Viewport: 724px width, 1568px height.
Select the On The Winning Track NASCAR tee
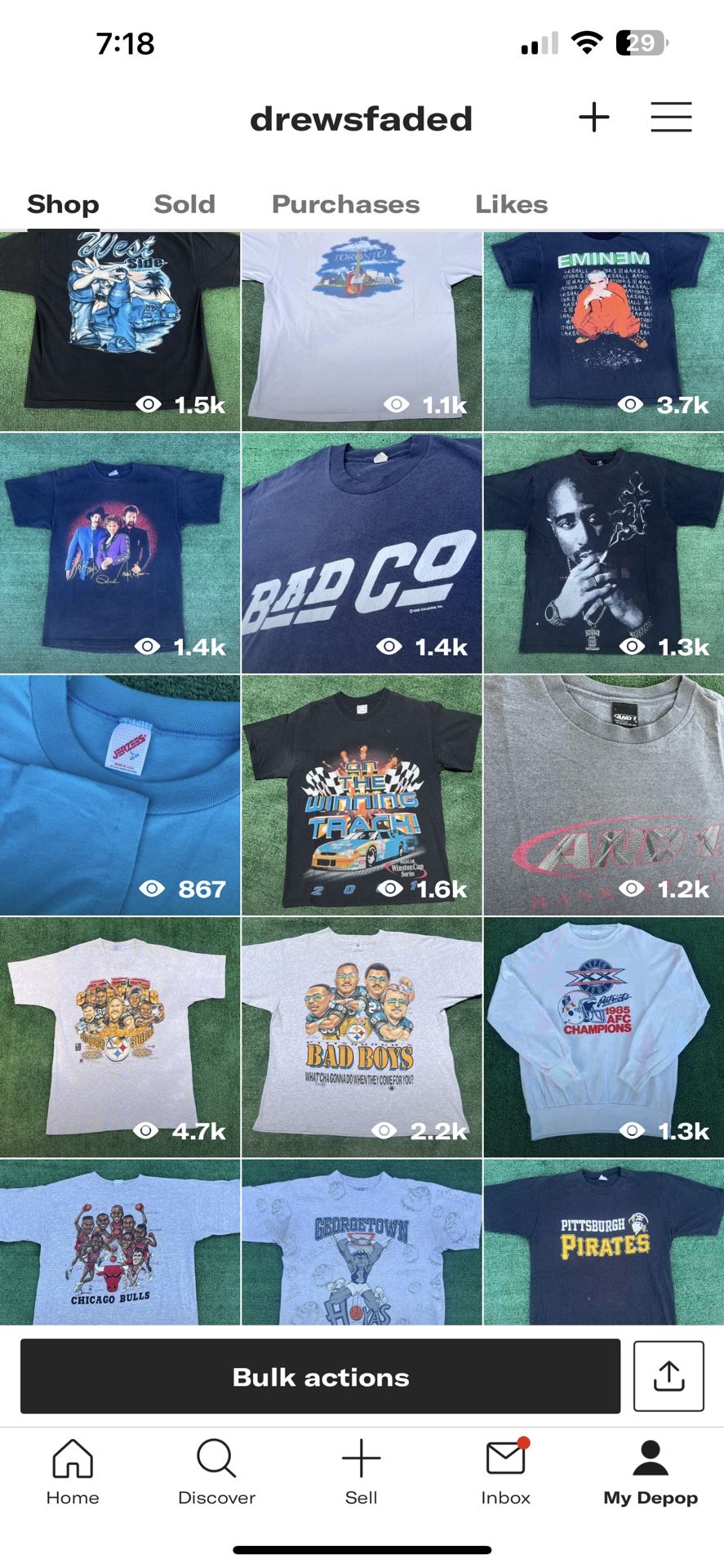pos(362,795)
